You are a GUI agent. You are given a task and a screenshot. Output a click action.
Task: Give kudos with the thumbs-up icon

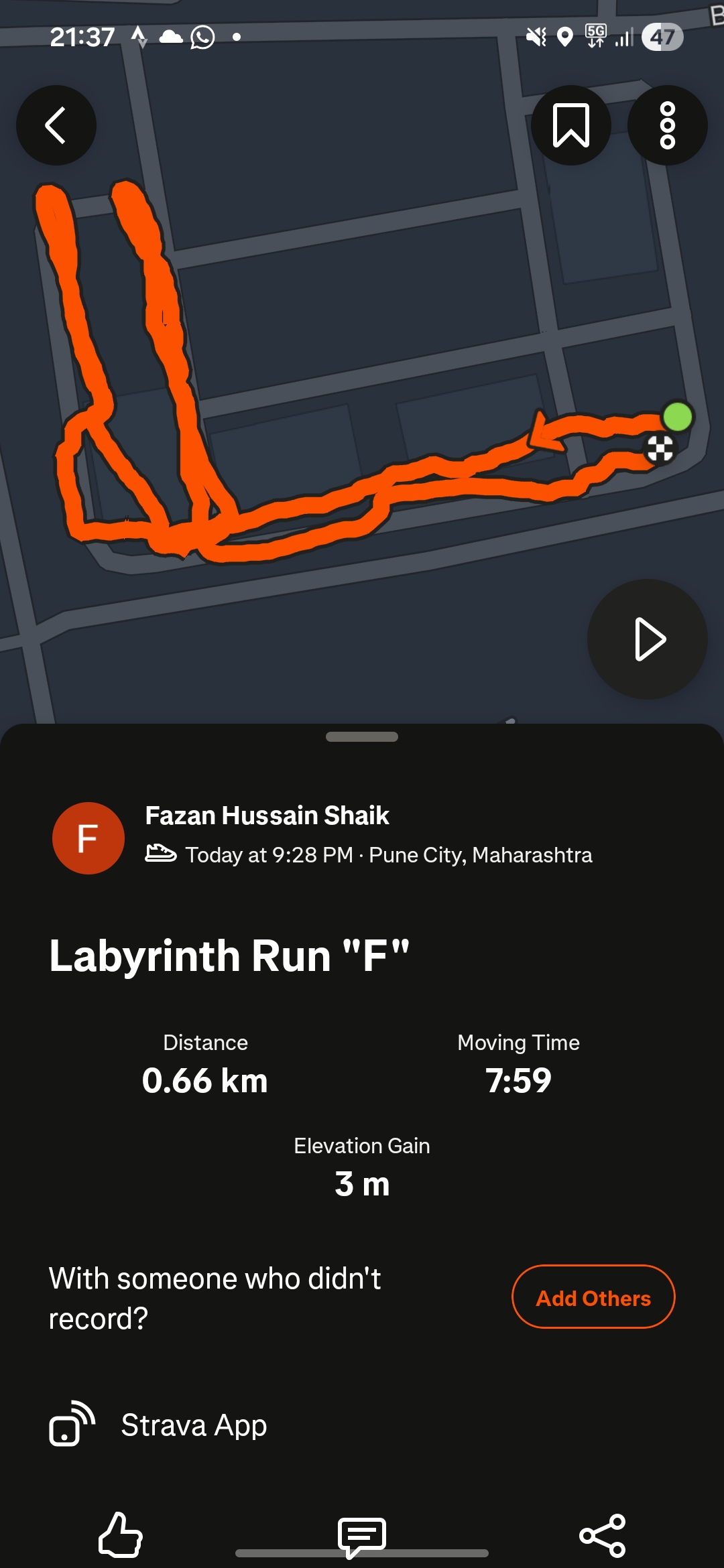[121, 1534]
